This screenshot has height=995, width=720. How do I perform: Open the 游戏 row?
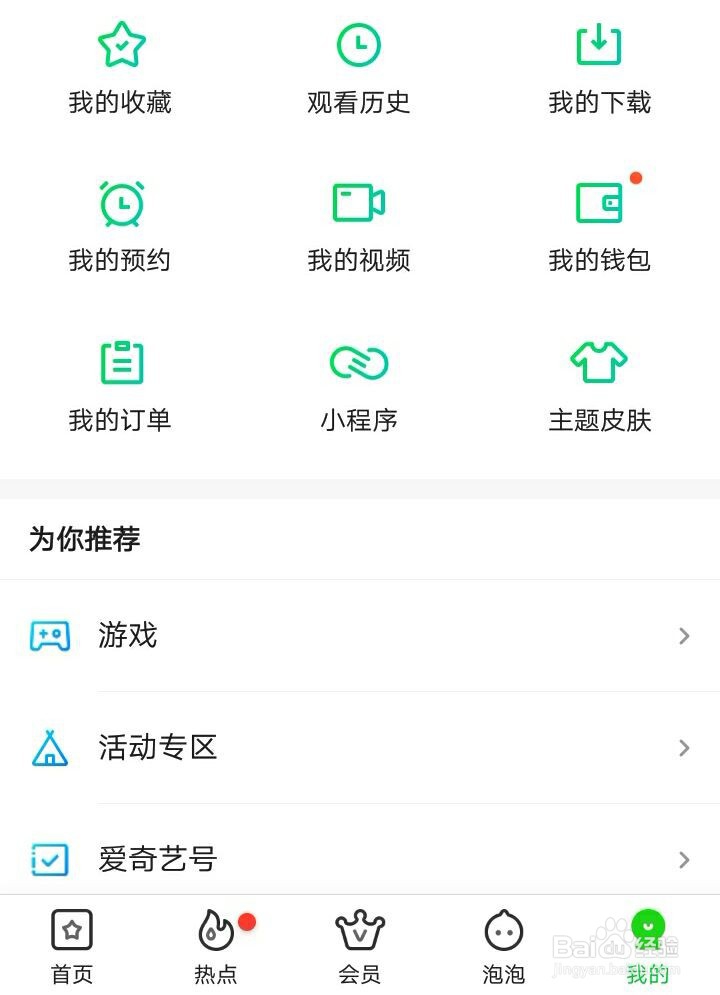coord(359,636)
